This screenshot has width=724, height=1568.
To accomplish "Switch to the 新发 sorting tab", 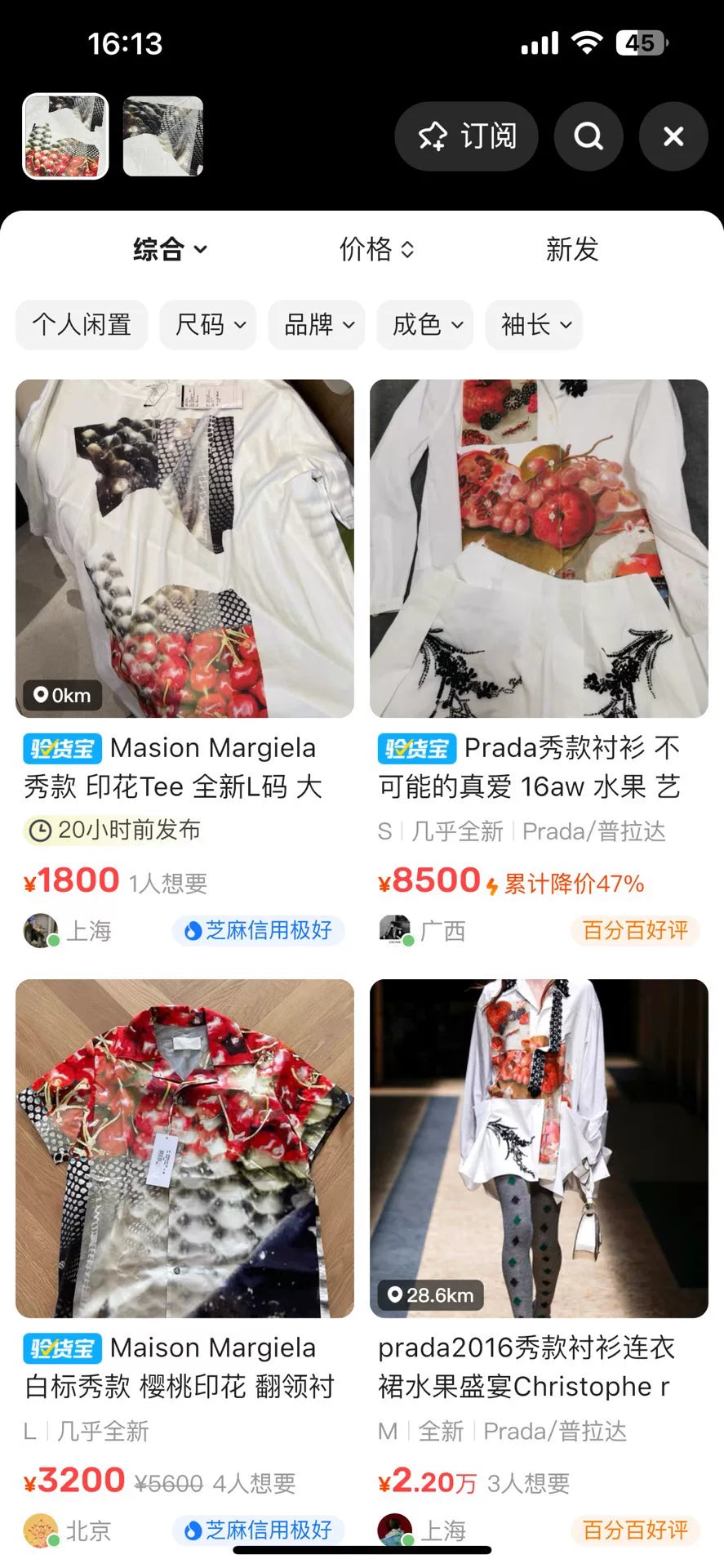I will point(572,251).
